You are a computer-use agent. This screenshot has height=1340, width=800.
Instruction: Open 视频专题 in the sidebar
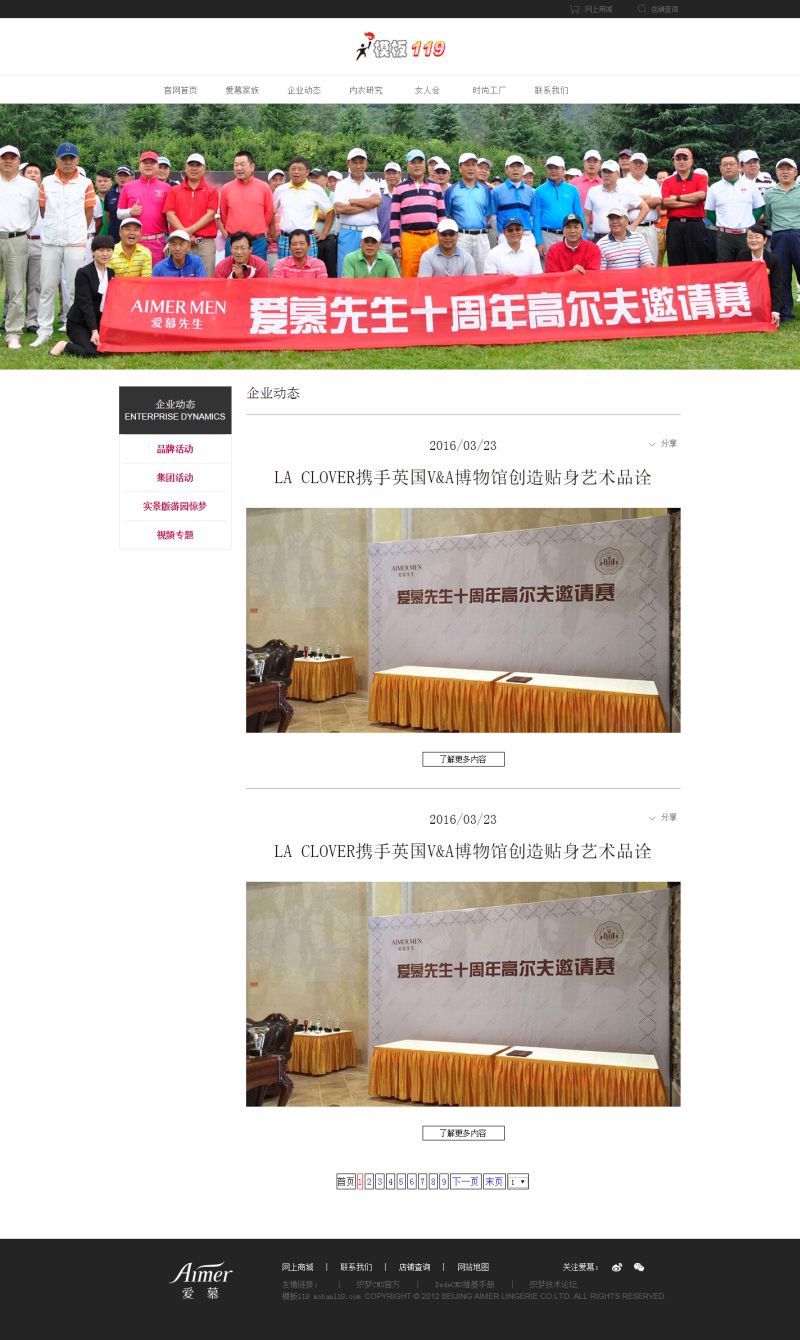point(175,535)
